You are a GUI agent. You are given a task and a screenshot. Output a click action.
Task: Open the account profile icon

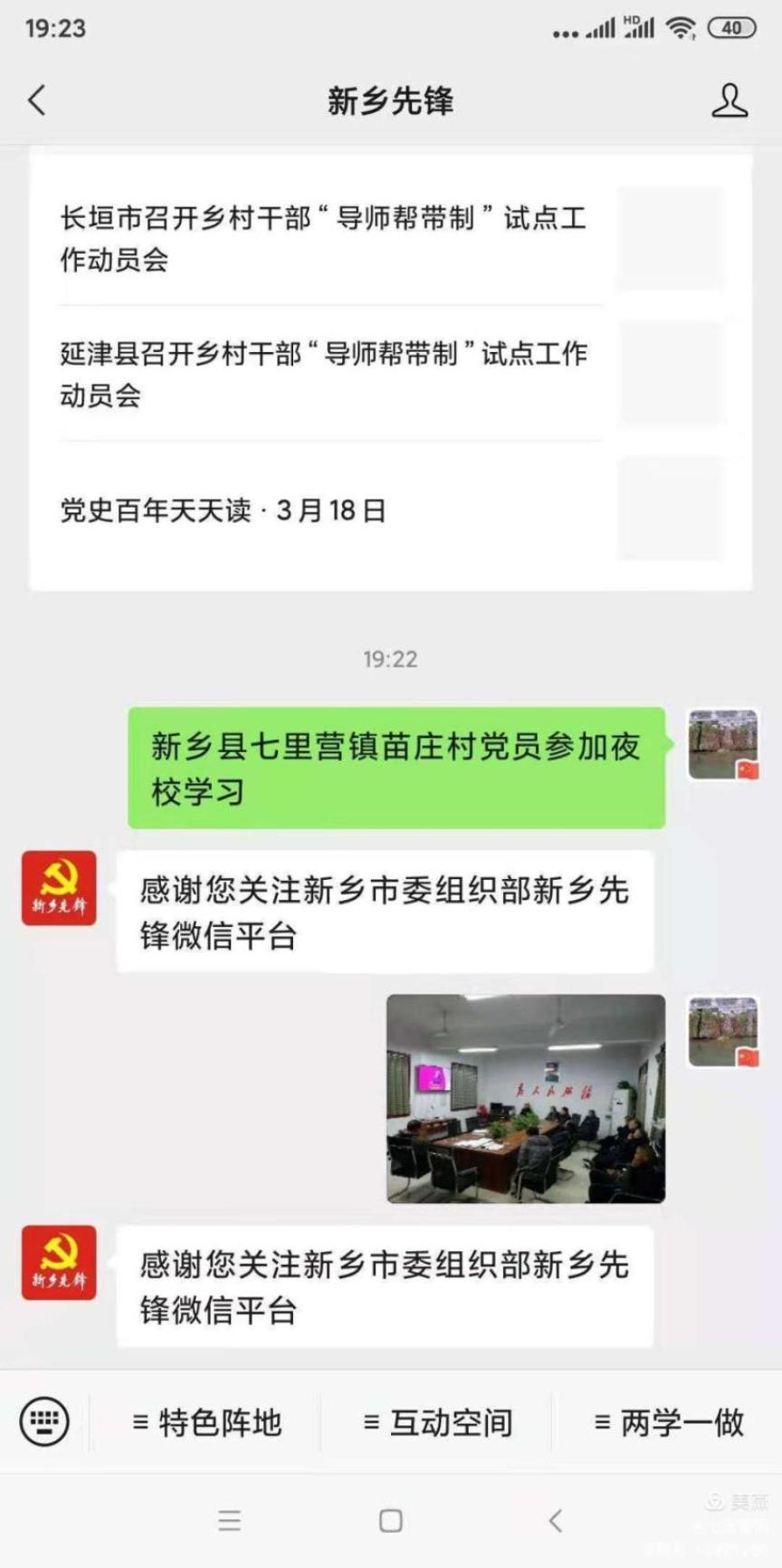(730, 100)
